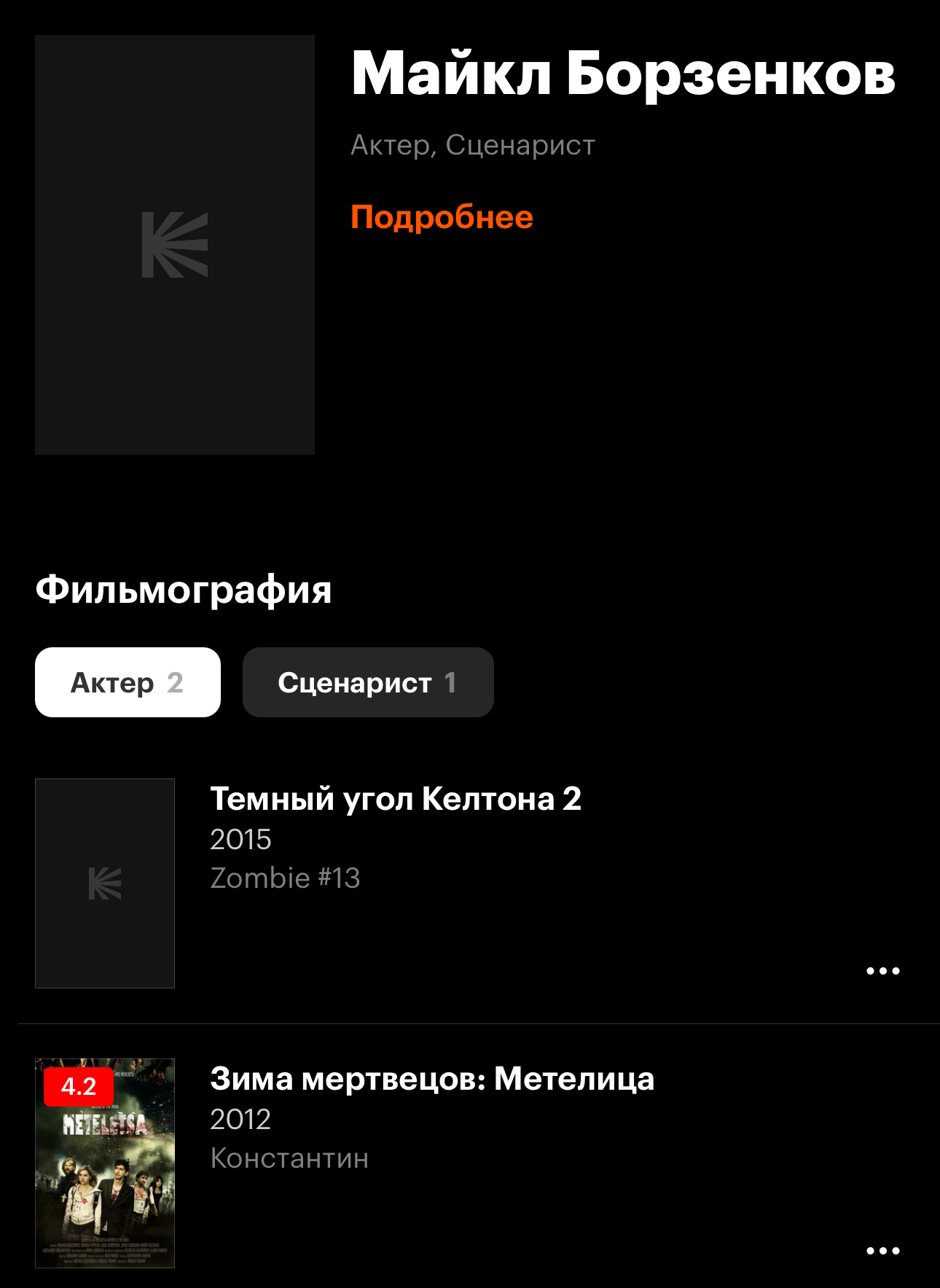Switch to the Сценарист filmography tab
Image resolution: width=940 pixels, height=1288 pixels.
pyautogui.click(x=368, y=682)
